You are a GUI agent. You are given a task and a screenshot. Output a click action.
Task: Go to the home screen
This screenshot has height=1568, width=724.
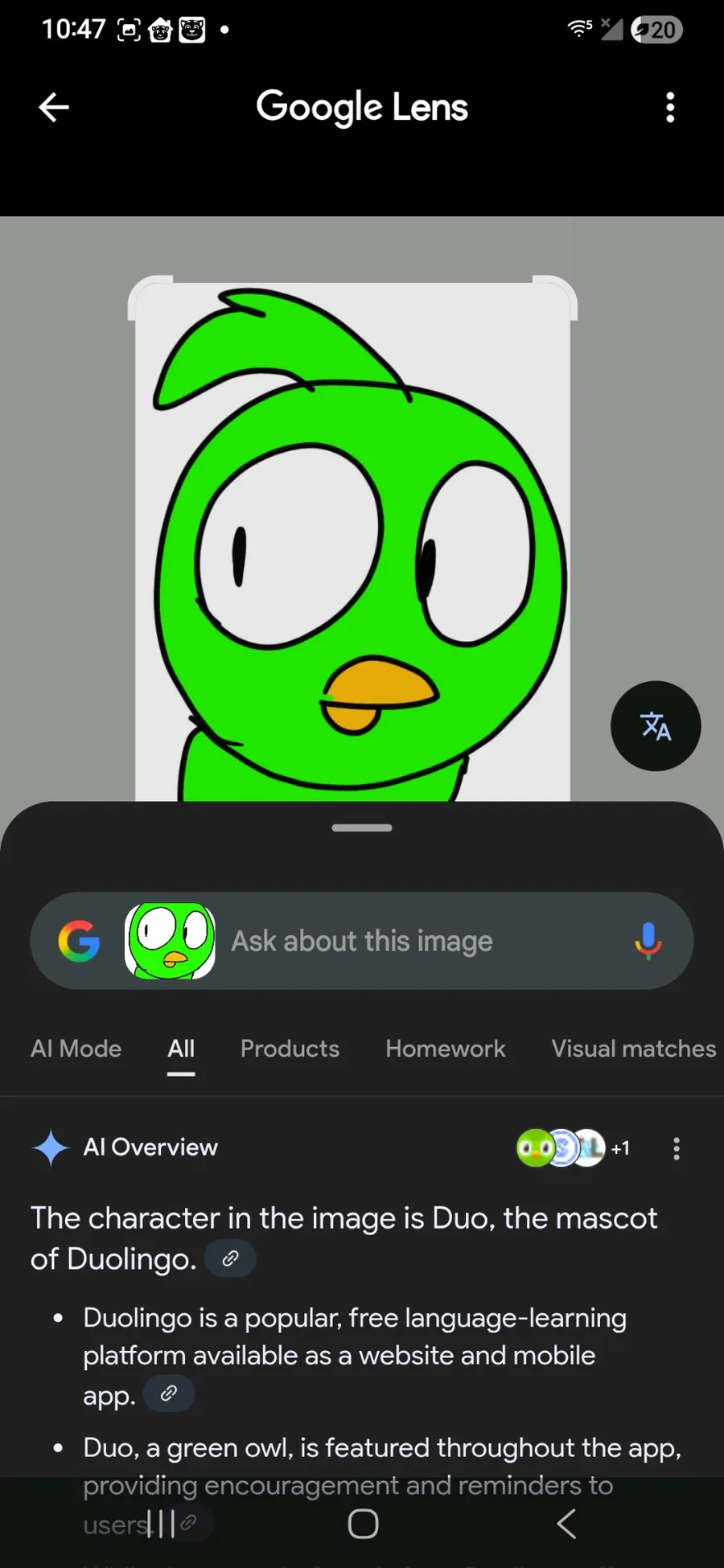click(363, 1524)
